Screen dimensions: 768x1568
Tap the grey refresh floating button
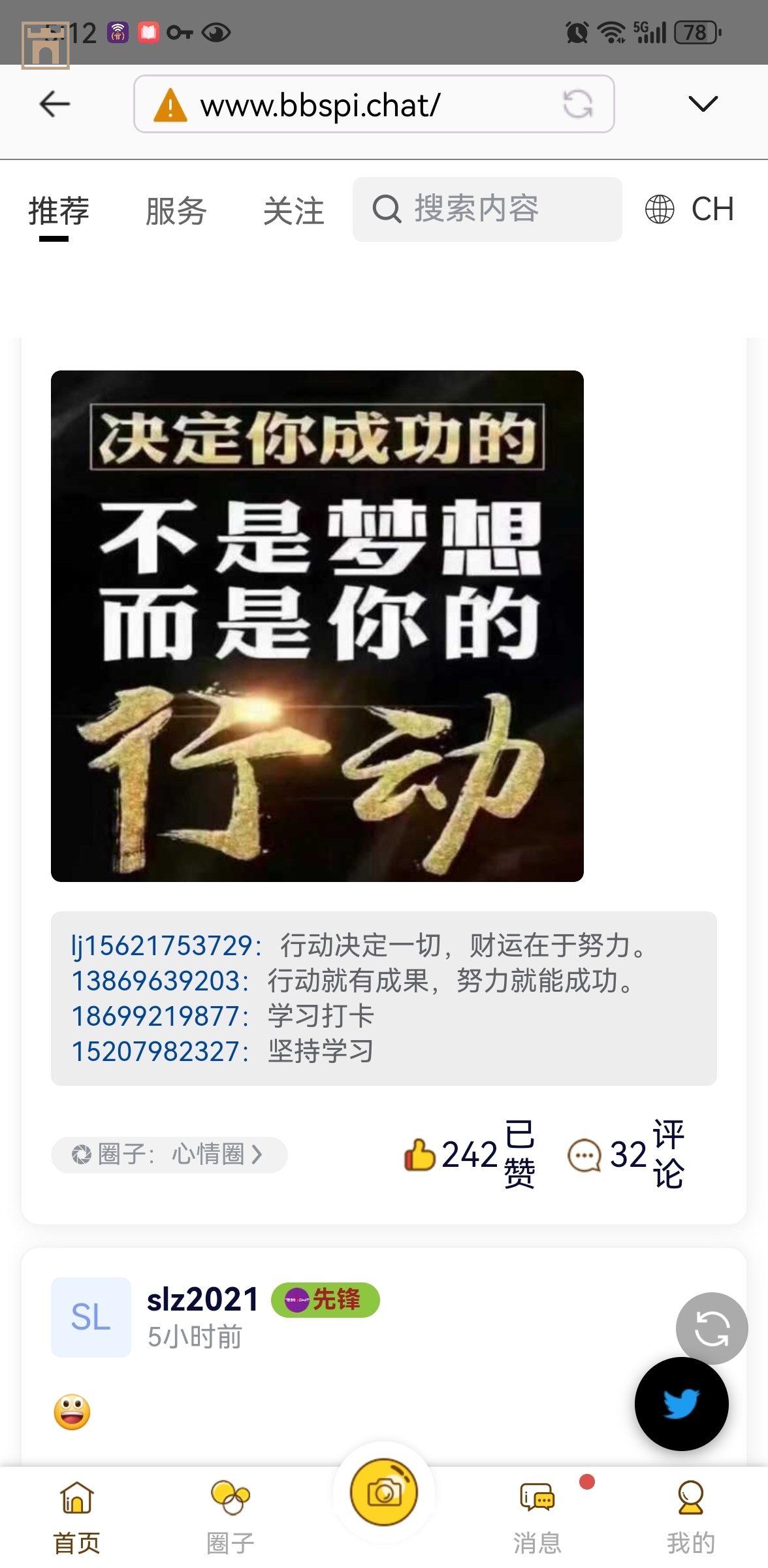click(x=711, y=1328)
